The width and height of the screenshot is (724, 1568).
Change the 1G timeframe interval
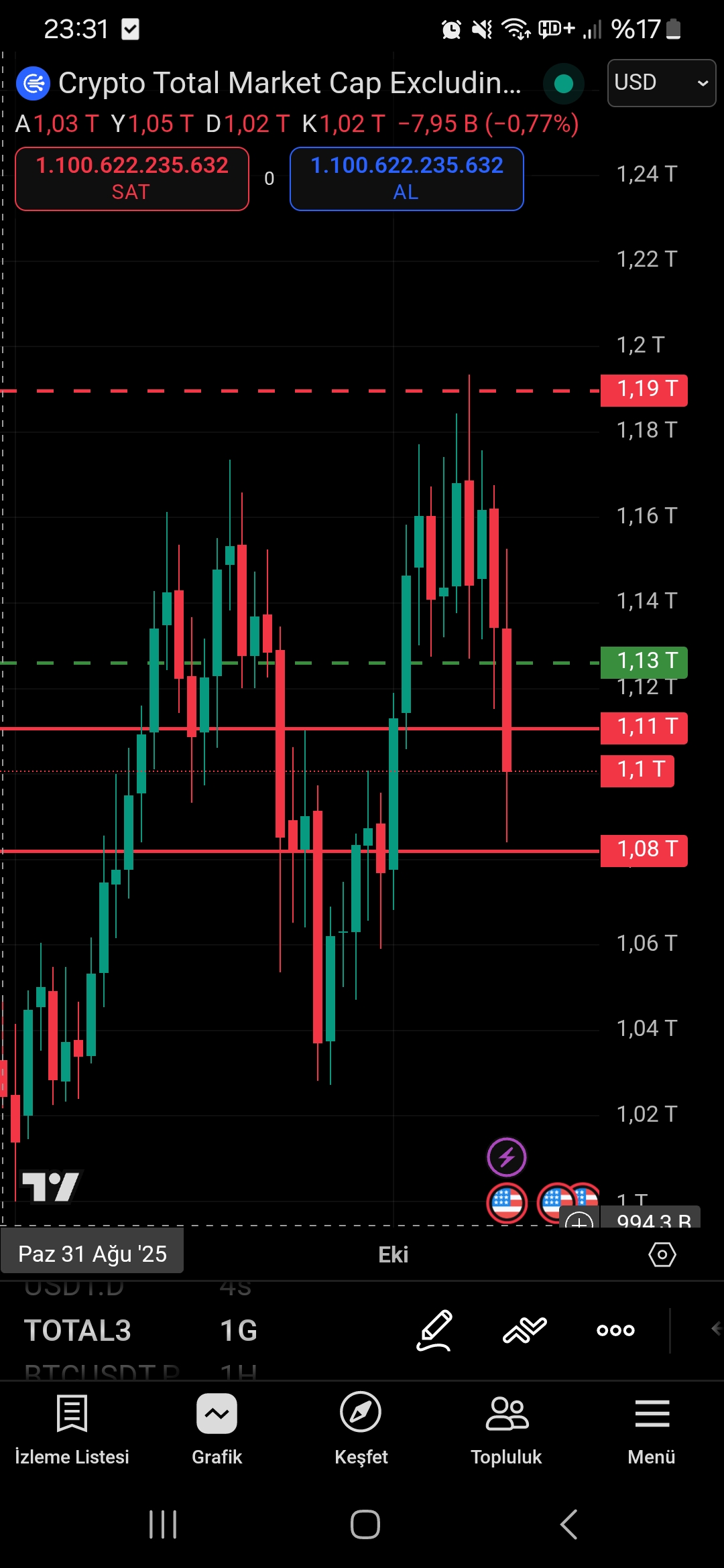coord(239,1330)
